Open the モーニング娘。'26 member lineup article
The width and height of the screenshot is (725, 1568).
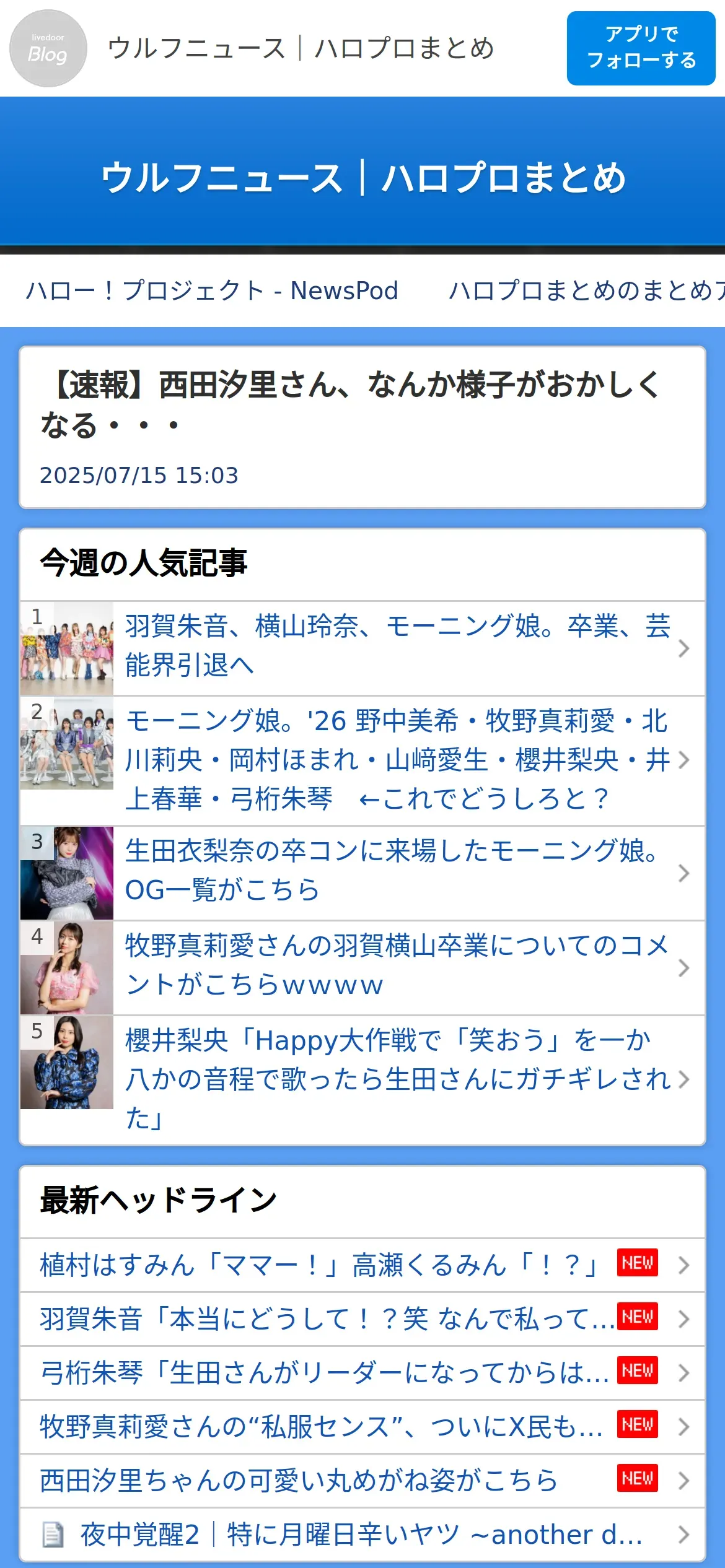[x=397, y=760]
